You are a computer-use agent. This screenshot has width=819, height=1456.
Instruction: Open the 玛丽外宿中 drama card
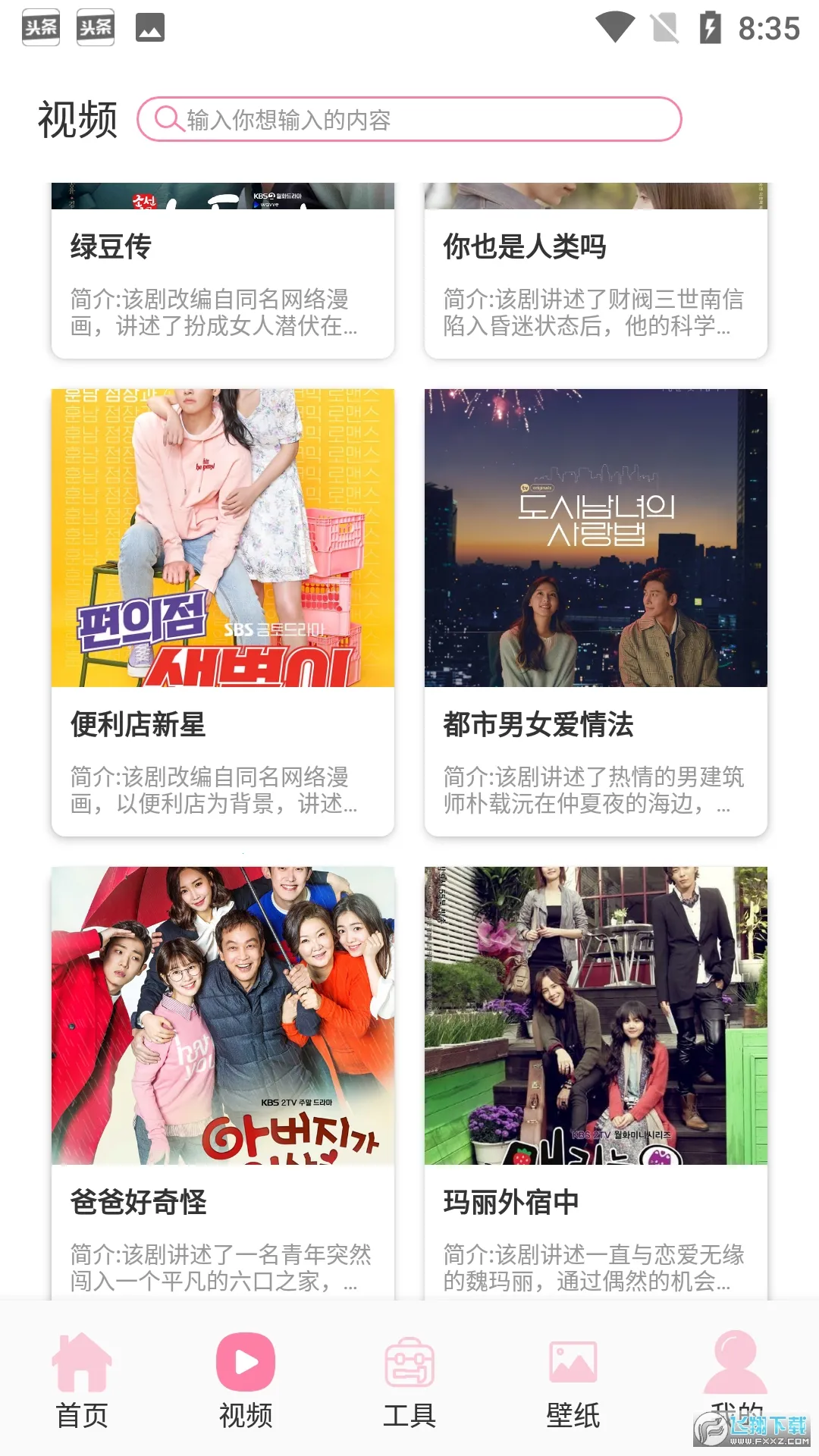(x=596, y=1077)
